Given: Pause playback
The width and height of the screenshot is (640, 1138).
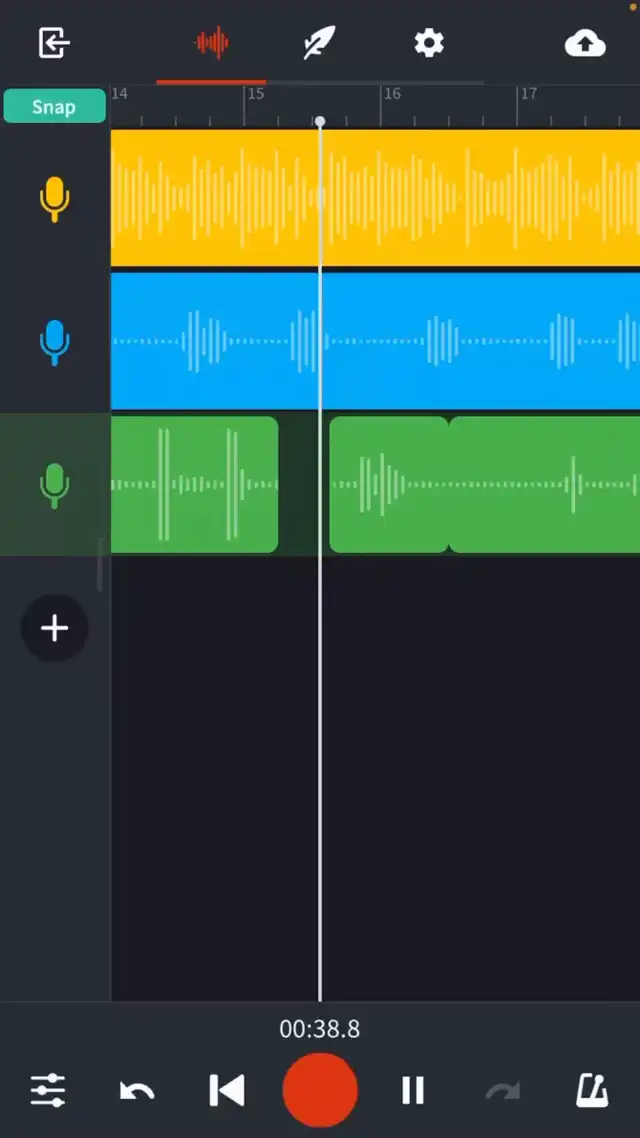Looking at the screenshot, I should coord(413,1089).
